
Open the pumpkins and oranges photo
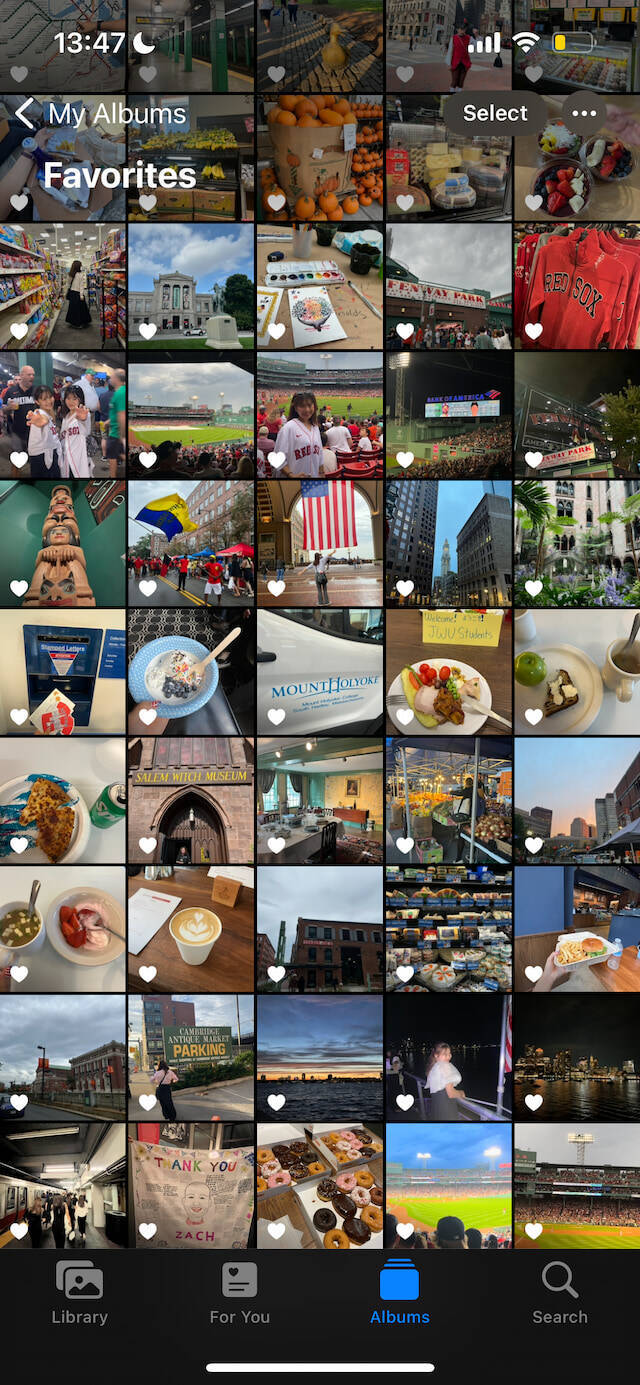(x=320, y=158)
